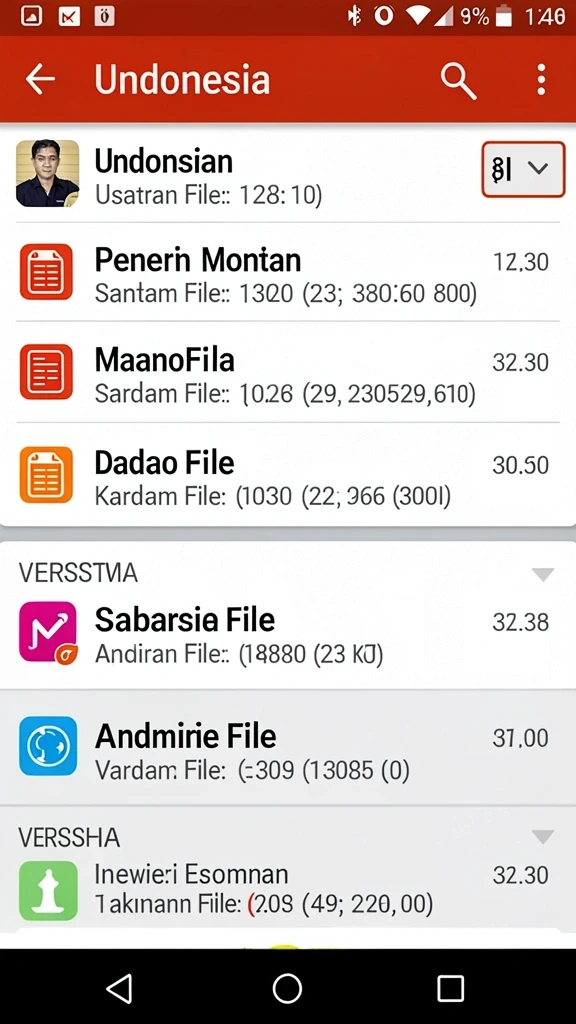Open Andmirie File
This screenshot has width=576, height=1024.
point(287,748)
